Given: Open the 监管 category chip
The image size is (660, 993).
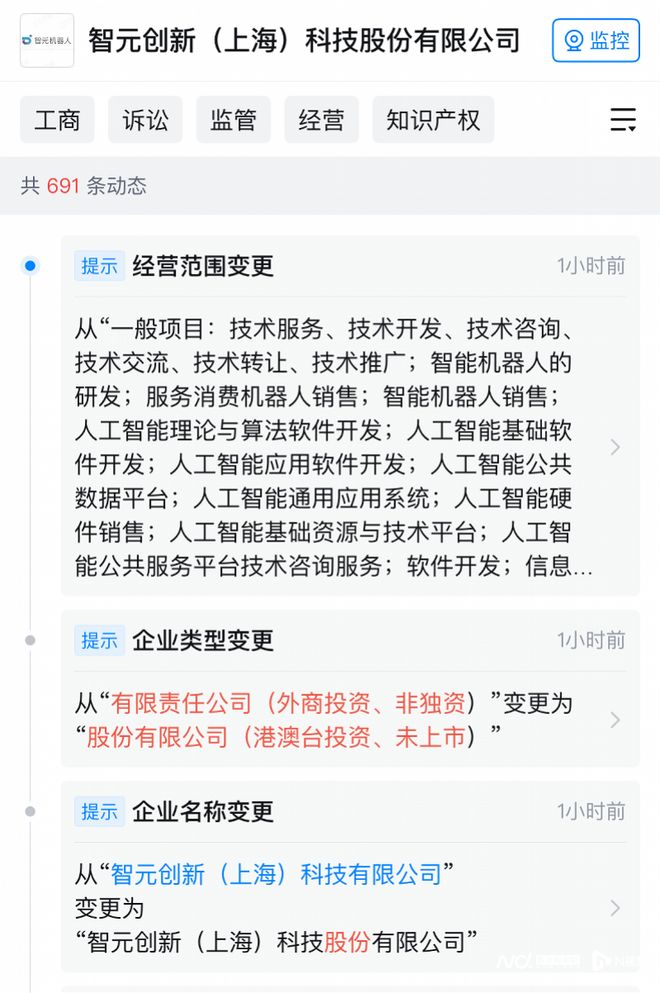Looking at the screenshot, I should 233,120.
